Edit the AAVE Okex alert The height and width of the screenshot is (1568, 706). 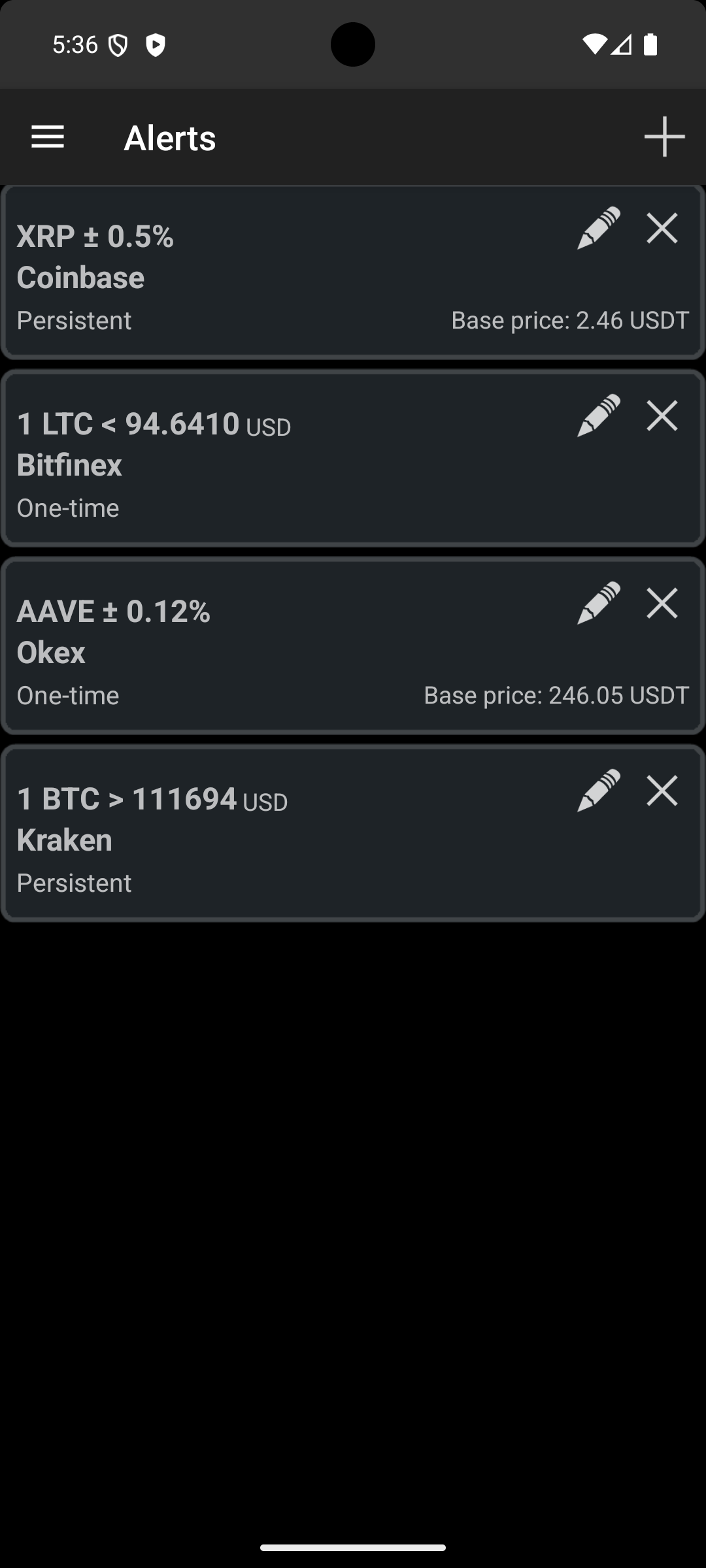pos(598,603)
